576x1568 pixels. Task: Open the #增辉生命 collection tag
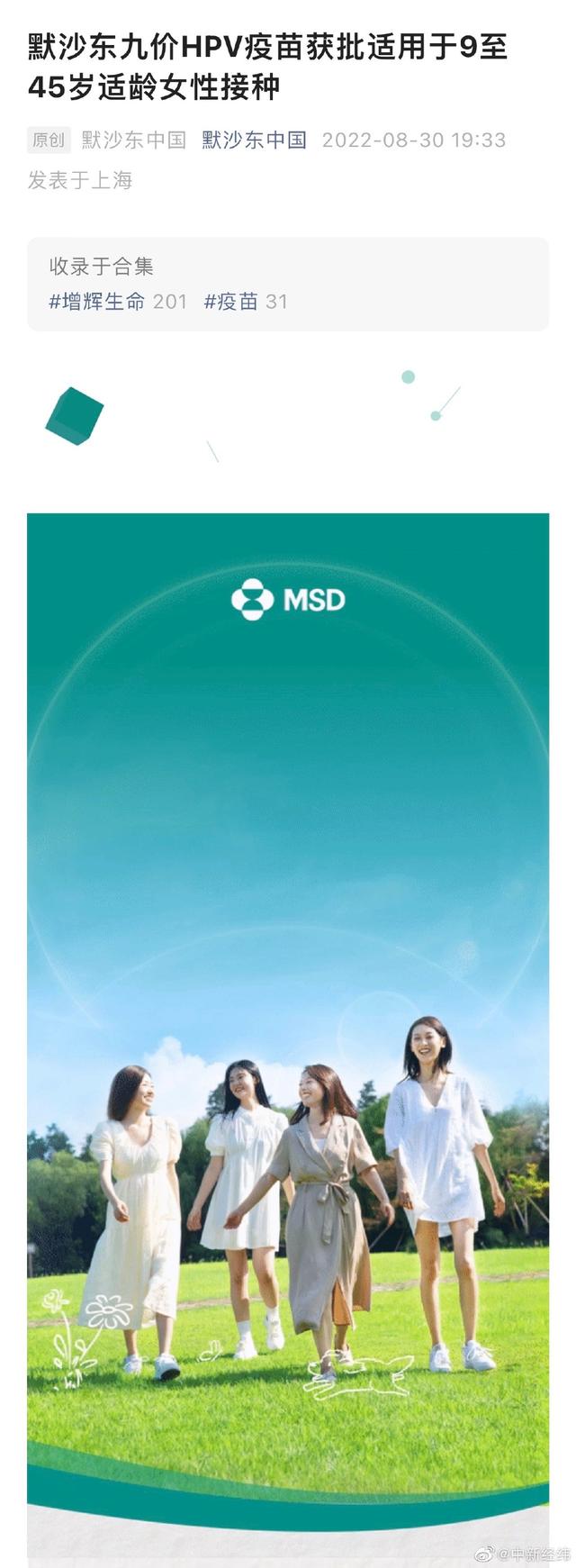(96, 302)
